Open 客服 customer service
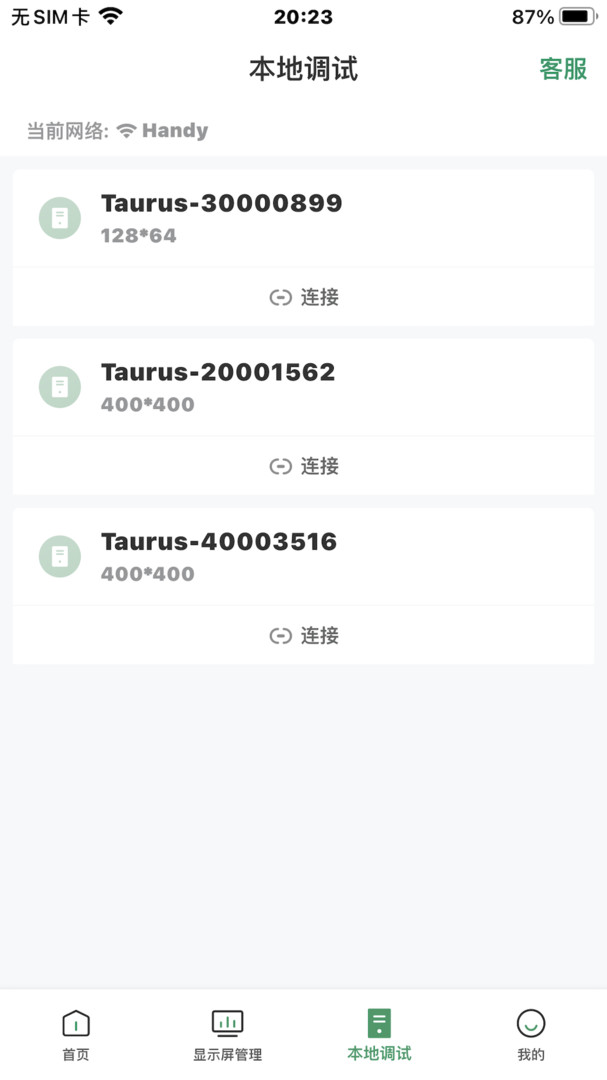 pyautogui.click(x=563, y=69)
